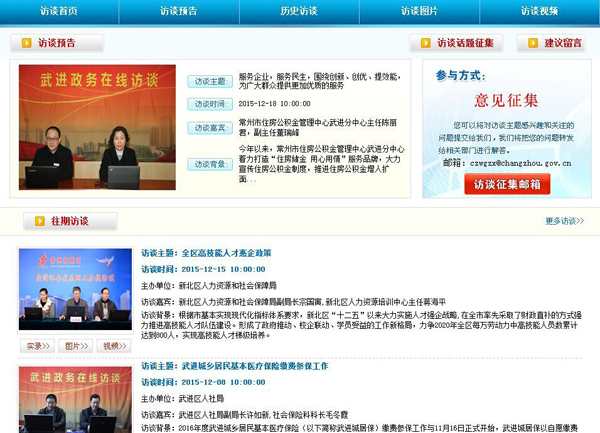Open the 访谈话题征集 button
Viewport: 600px width, 433px height.
[456, 44]
